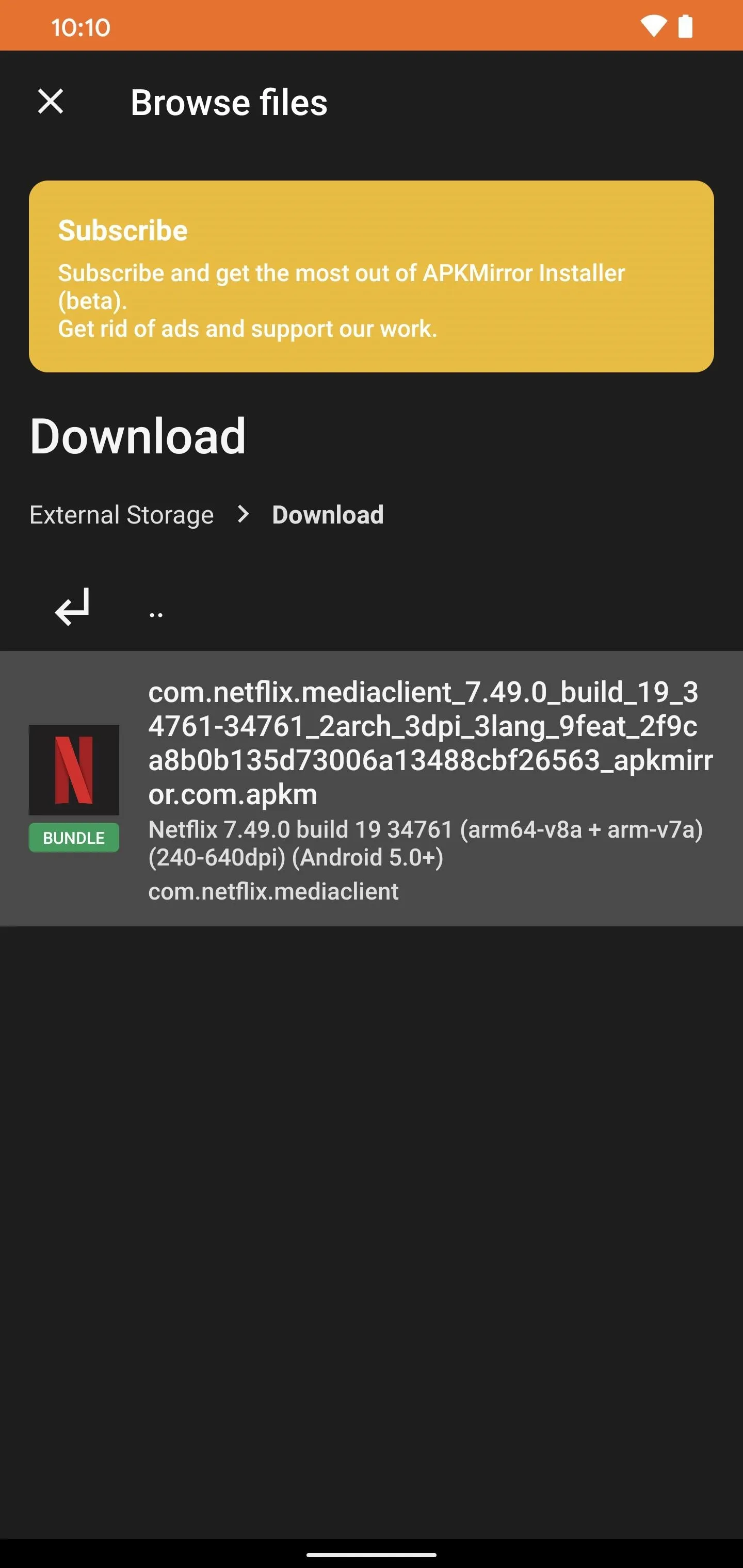Screen dimensions: 743x1568
Task: Go up to the parent folder
Action: pyautogui.click(x=372, y=608)
